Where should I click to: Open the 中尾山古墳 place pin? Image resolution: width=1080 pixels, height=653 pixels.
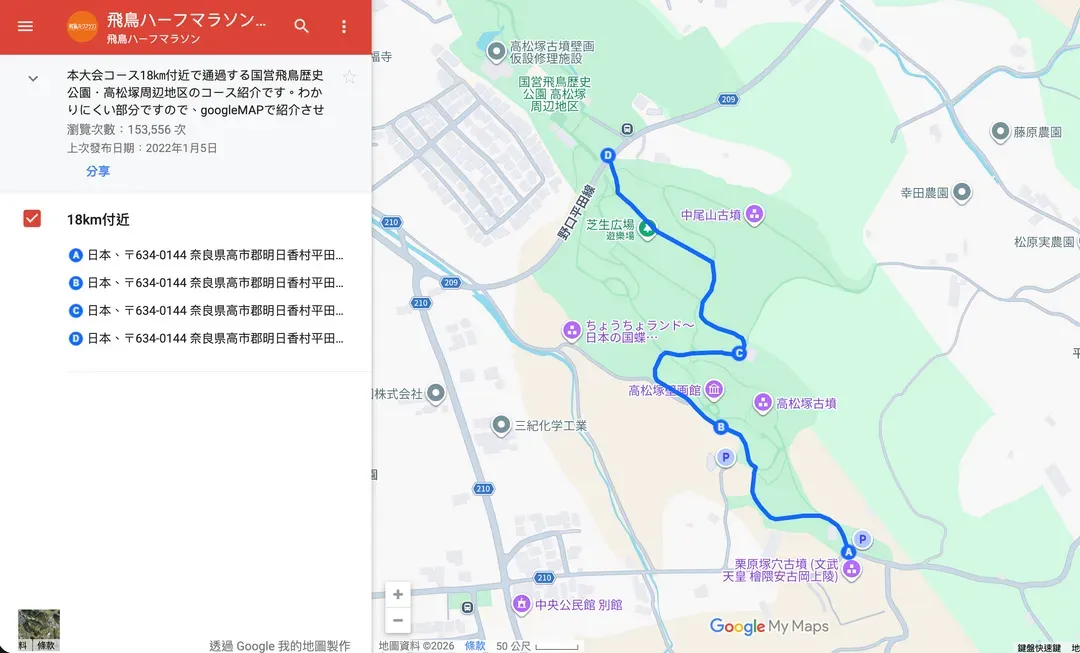(x=754, y=215)
